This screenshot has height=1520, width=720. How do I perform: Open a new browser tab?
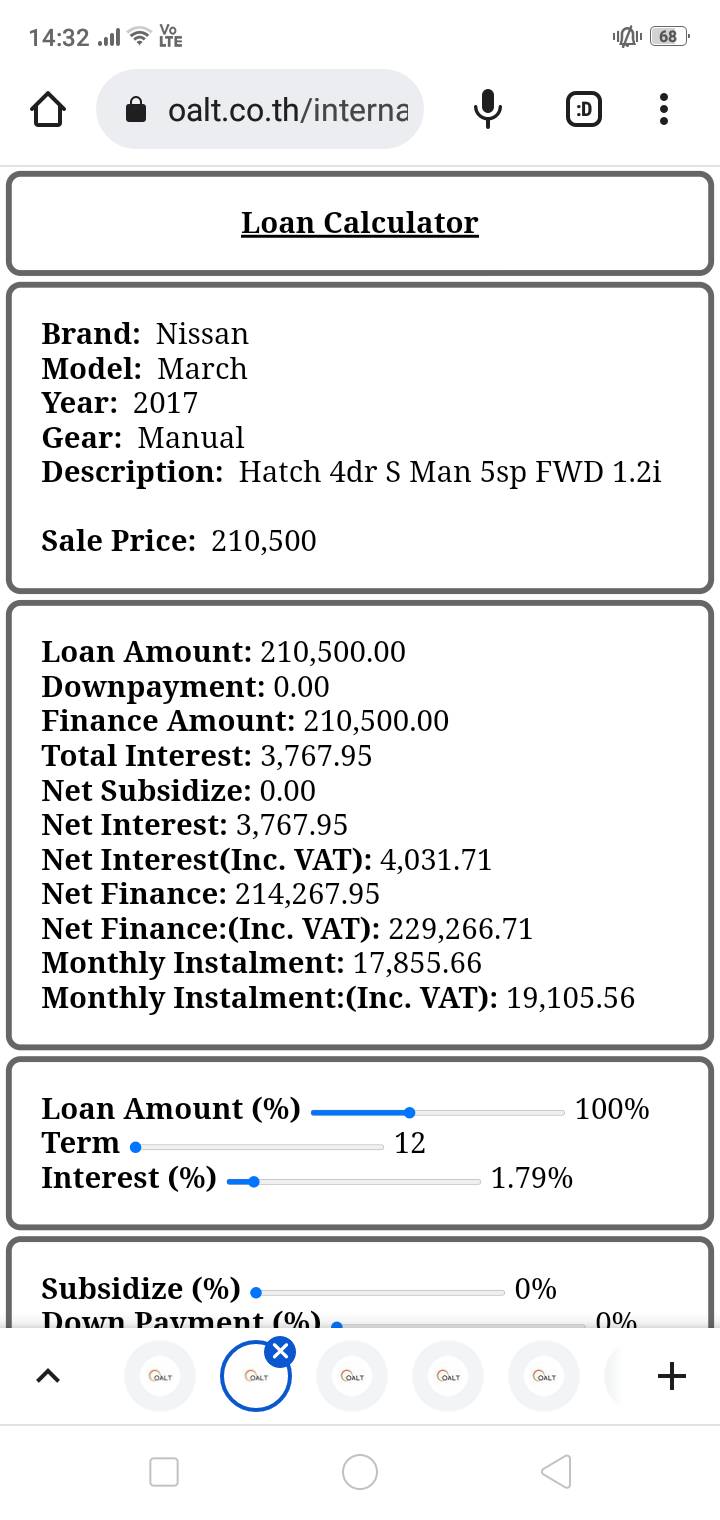(672, 1377)
